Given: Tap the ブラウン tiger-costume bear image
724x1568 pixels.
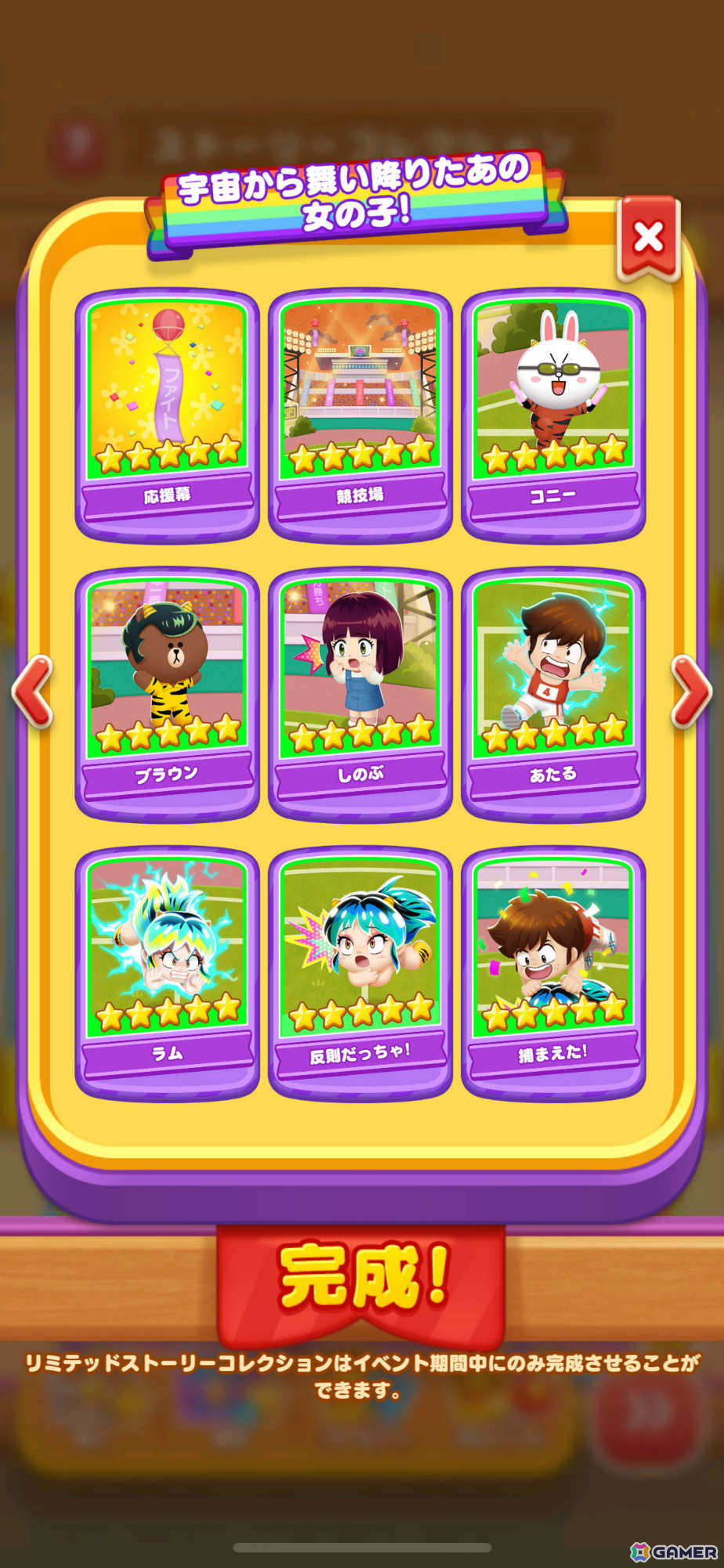Looking at the screenshot, I should pyautogui.click(x=166, y=659).
